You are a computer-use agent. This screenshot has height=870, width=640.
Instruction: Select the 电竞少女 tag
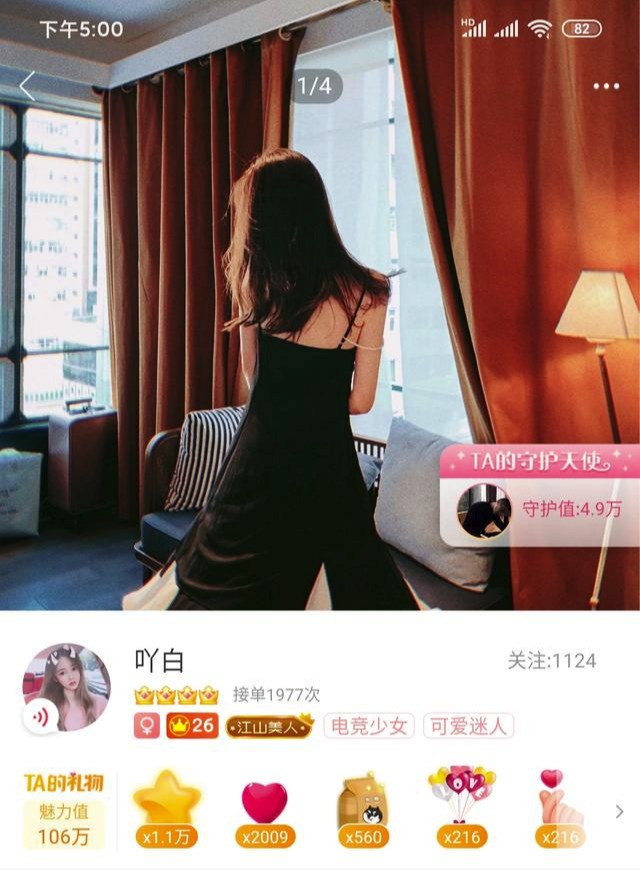pyautogui.click(x=369, y=726)
